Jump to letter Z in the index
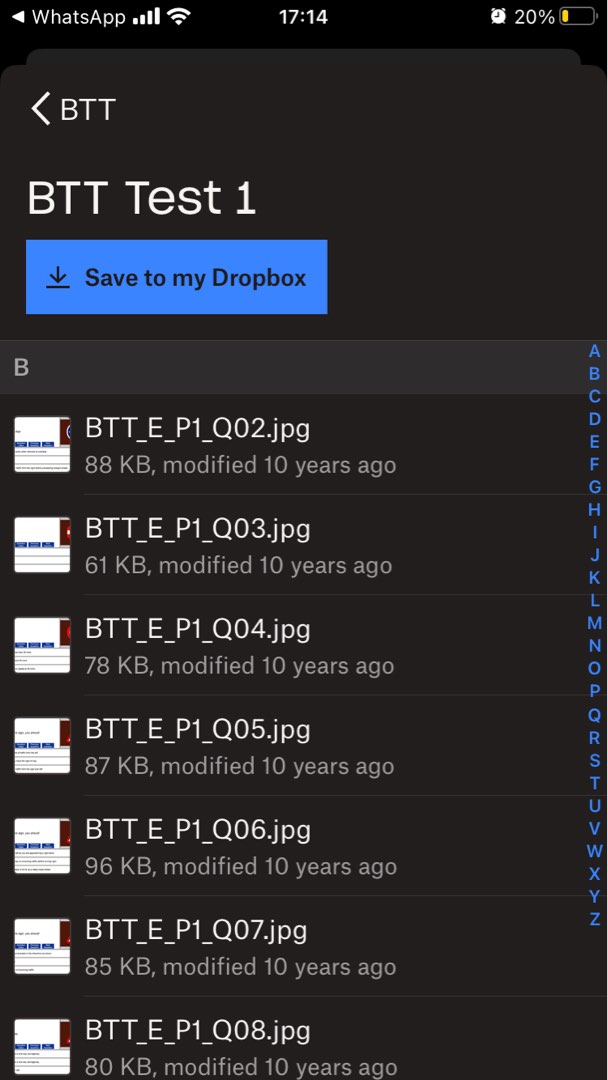This screenshot has width=608, height=1080. pos(595,919)
